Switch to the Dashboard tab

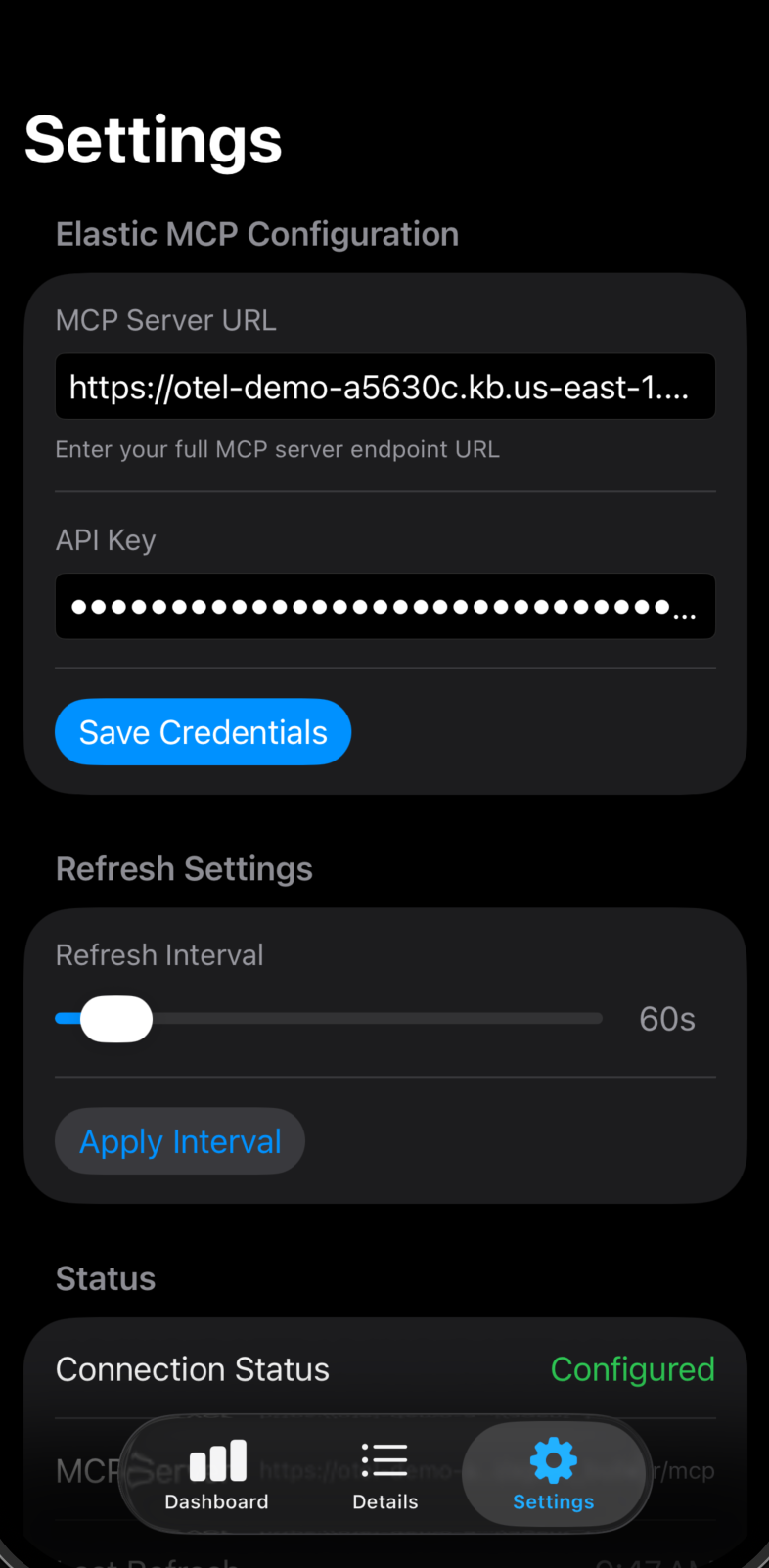[216, 1474]
